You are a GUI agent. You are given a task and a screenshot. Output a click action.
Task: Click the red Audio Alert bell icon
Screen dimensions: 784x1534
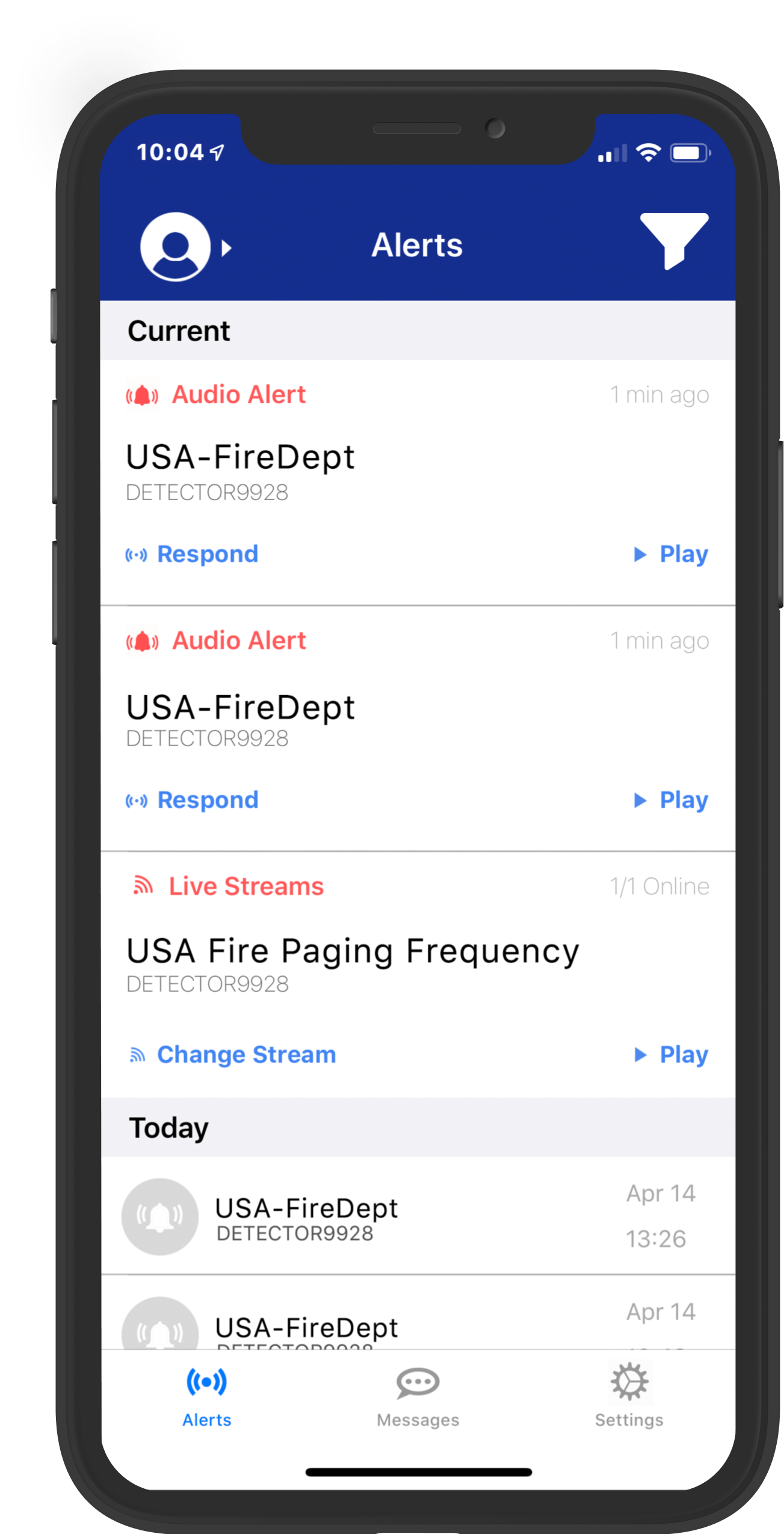tap(141, 395)
